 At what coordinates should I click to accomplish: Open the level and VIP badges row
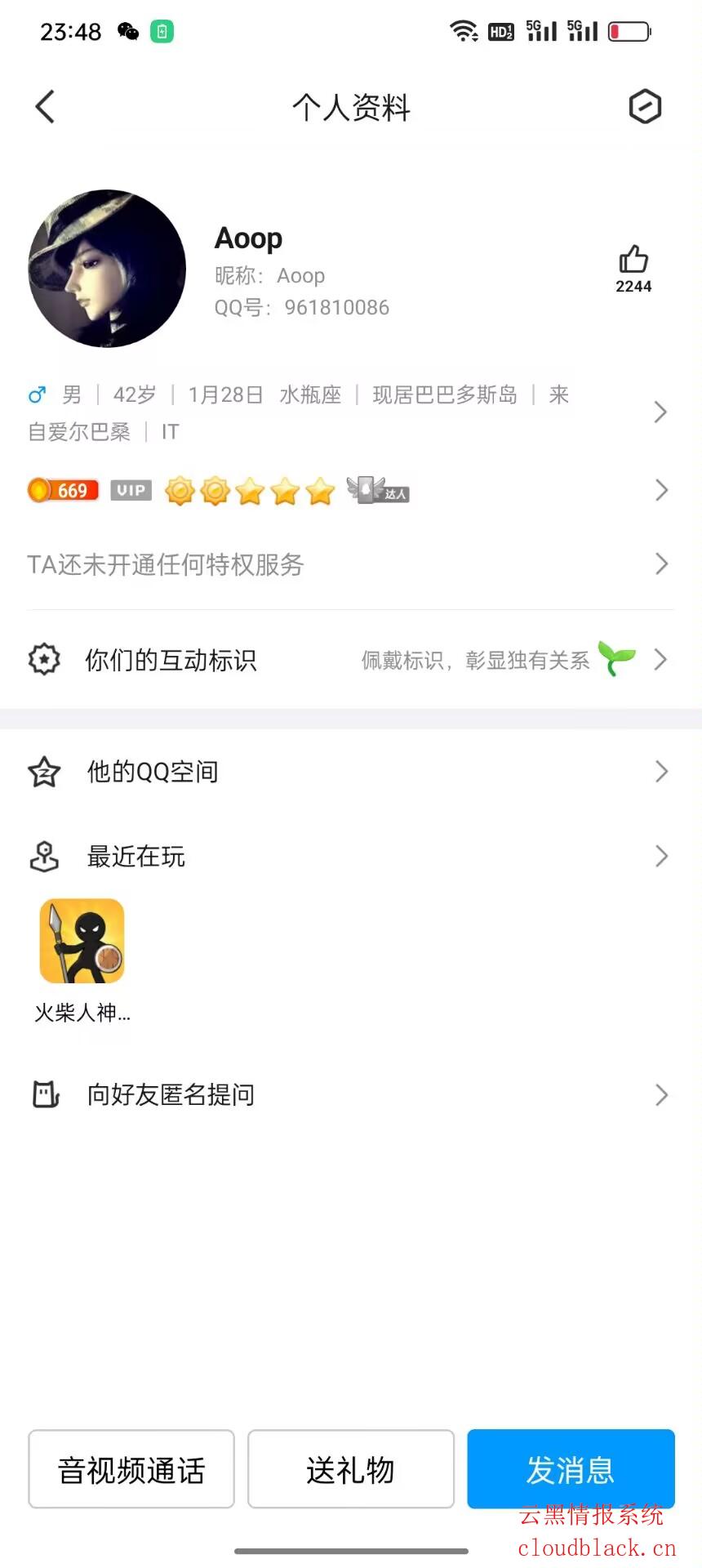(x=351, y=491)
